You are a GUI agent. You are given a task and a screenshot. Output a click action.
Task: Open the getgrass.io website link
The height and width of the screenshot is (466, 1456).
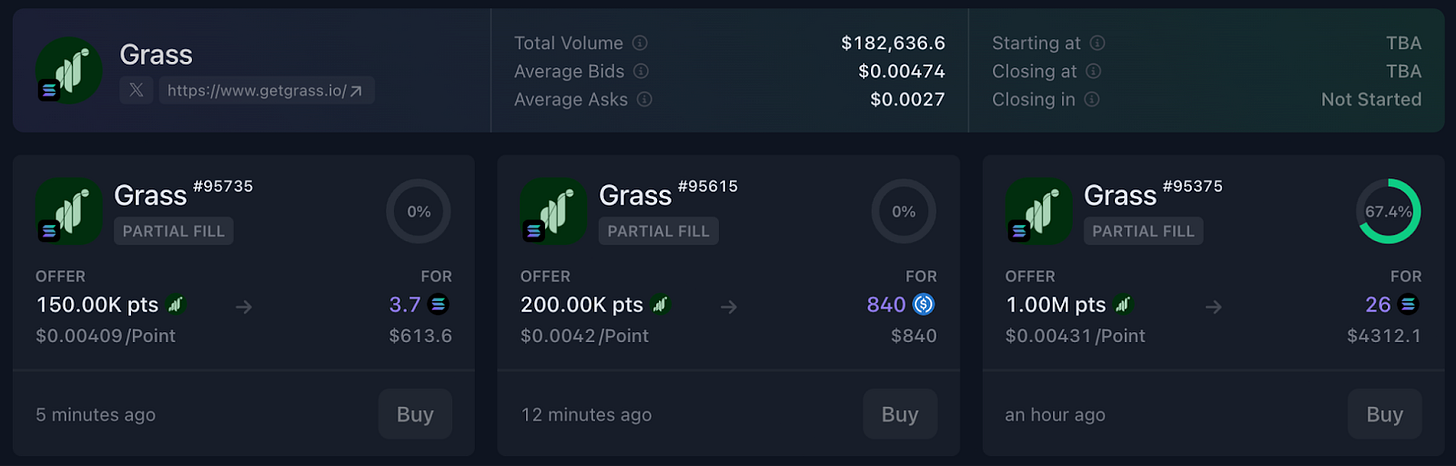click(265, 91)
